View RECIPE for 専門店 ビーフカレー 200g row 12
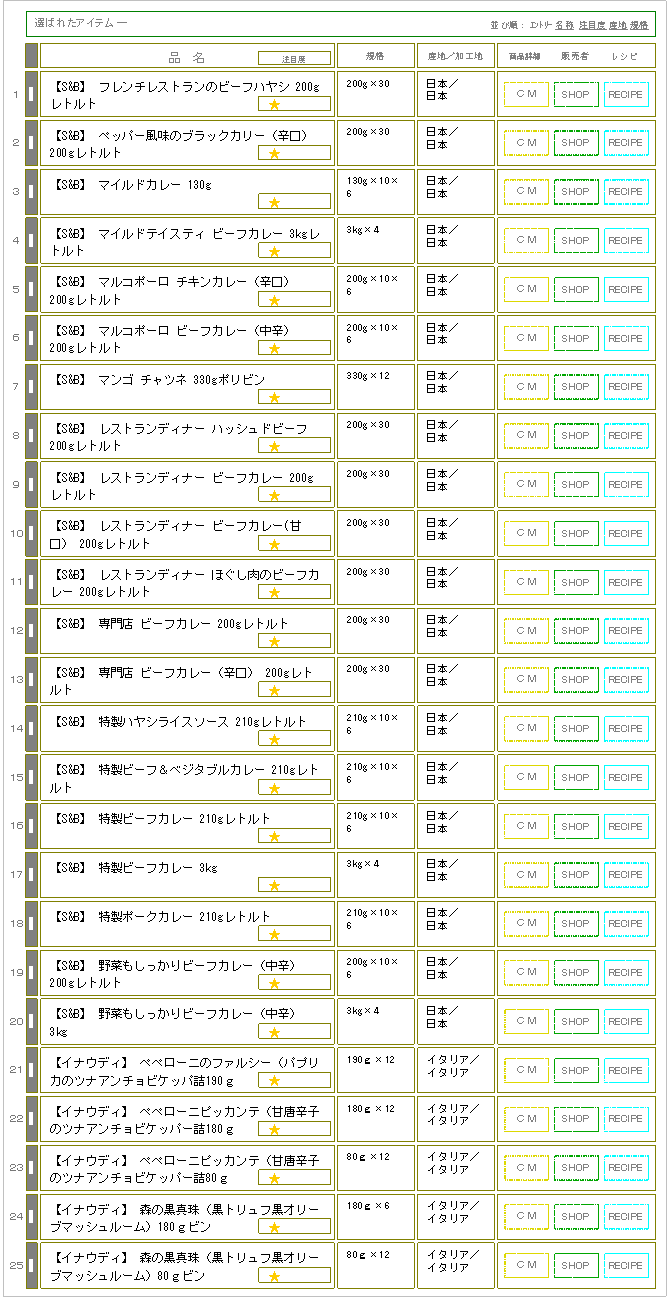Image resolution: width=668 pixels, height=1299 pixels. point(626,631)
